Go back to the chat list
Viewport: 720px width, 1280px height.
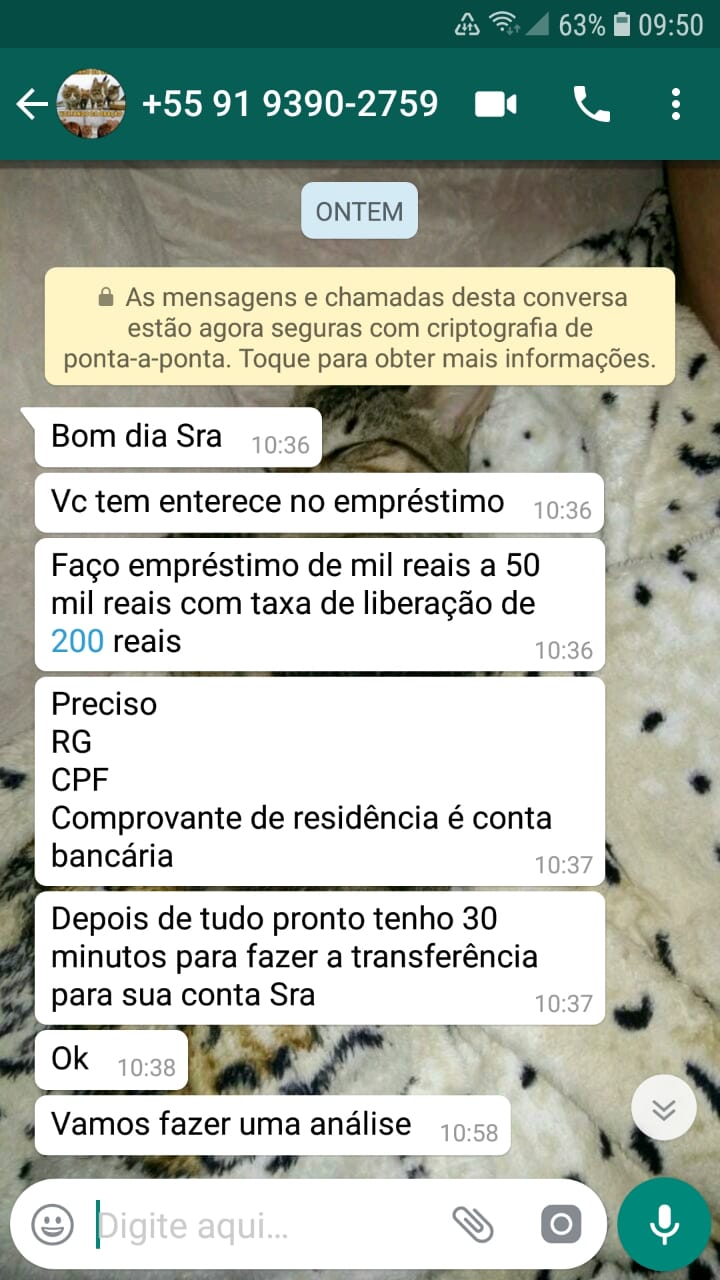[x=32, y=104]
